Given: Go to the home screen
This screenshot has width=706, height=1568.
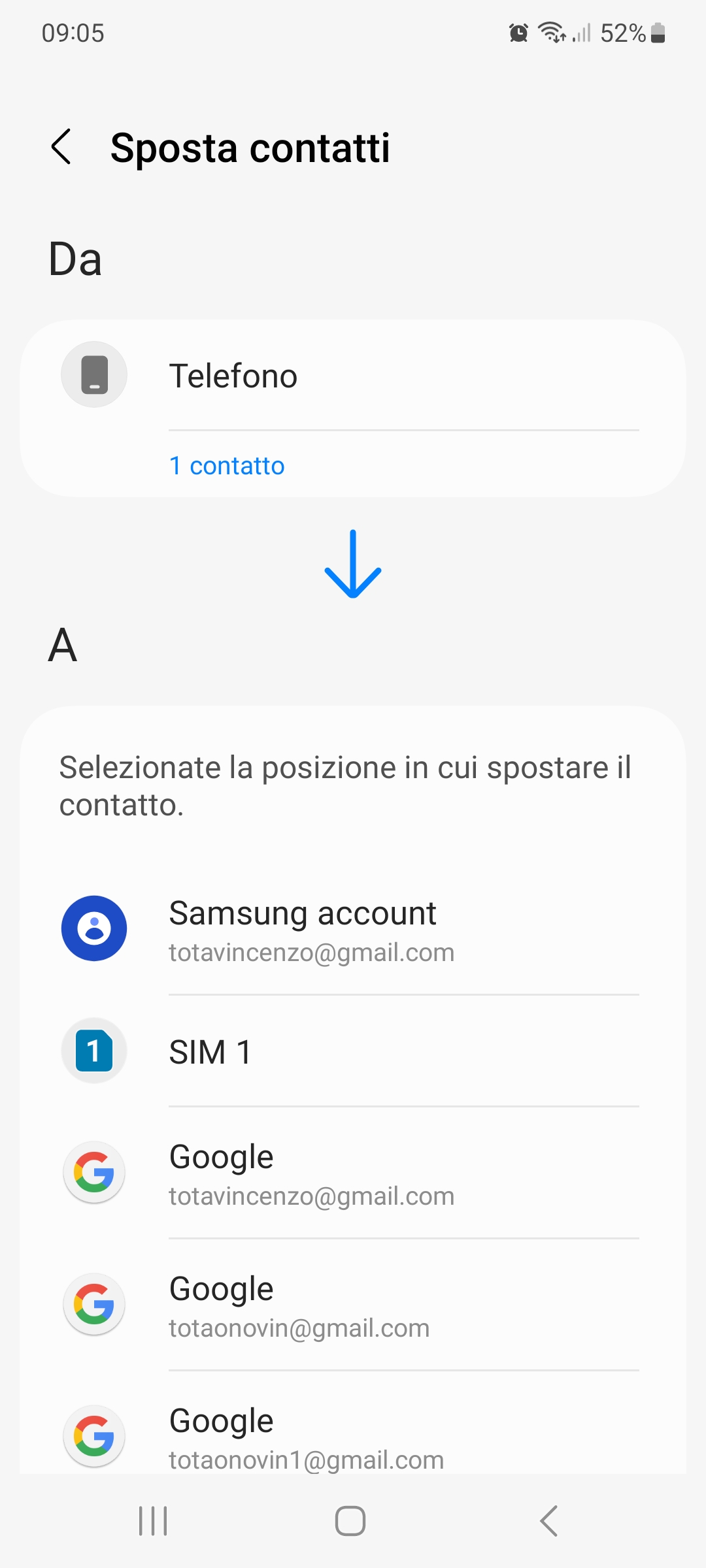Looking at the screenshot, I should pos(350,1521).
